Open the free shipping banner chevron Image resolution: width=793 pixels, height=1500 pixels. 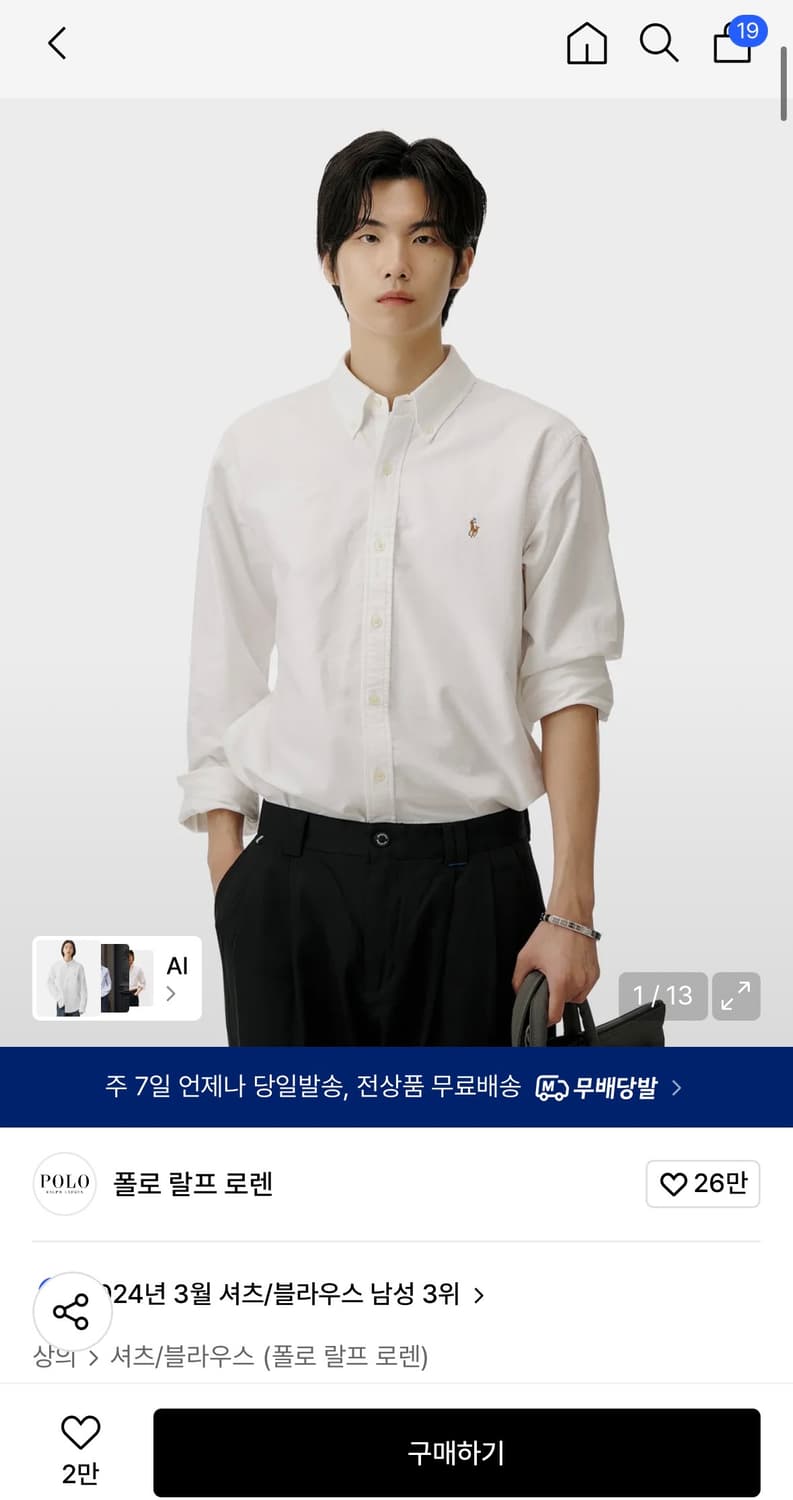676,1088
